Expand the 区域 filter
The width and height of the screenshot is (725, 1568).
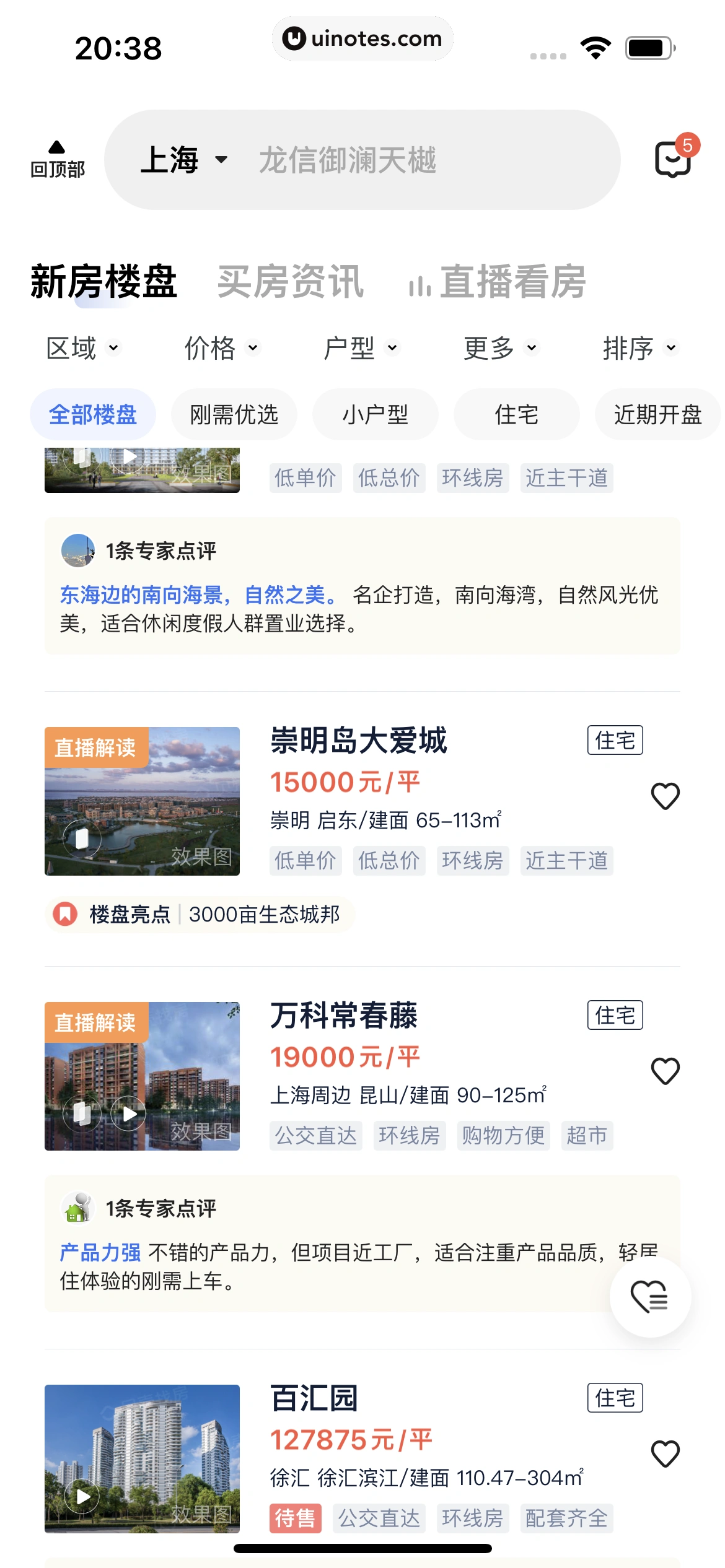pos(82,348)
